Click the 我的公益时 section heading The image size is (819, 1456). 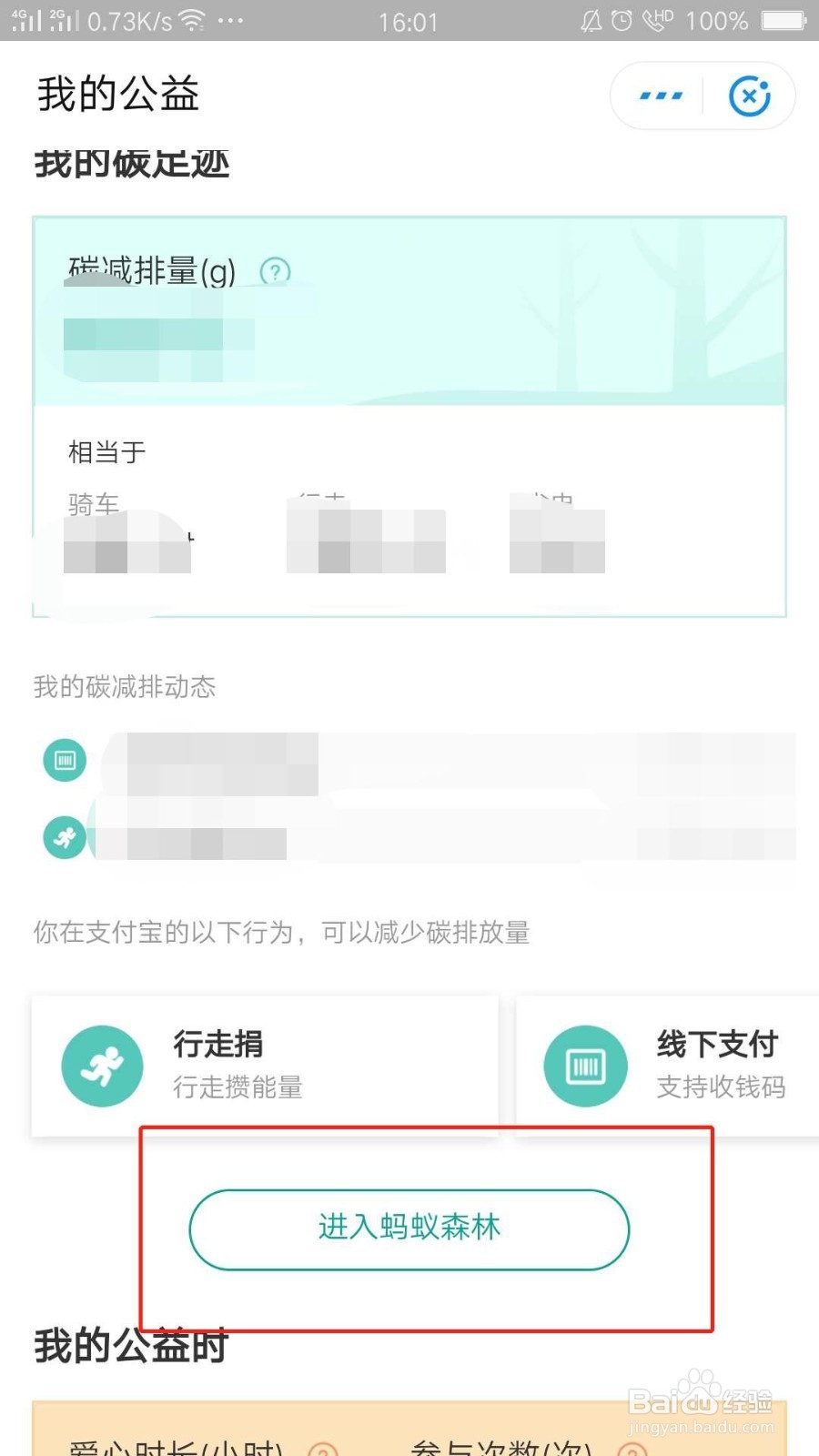coord(129,1347)
